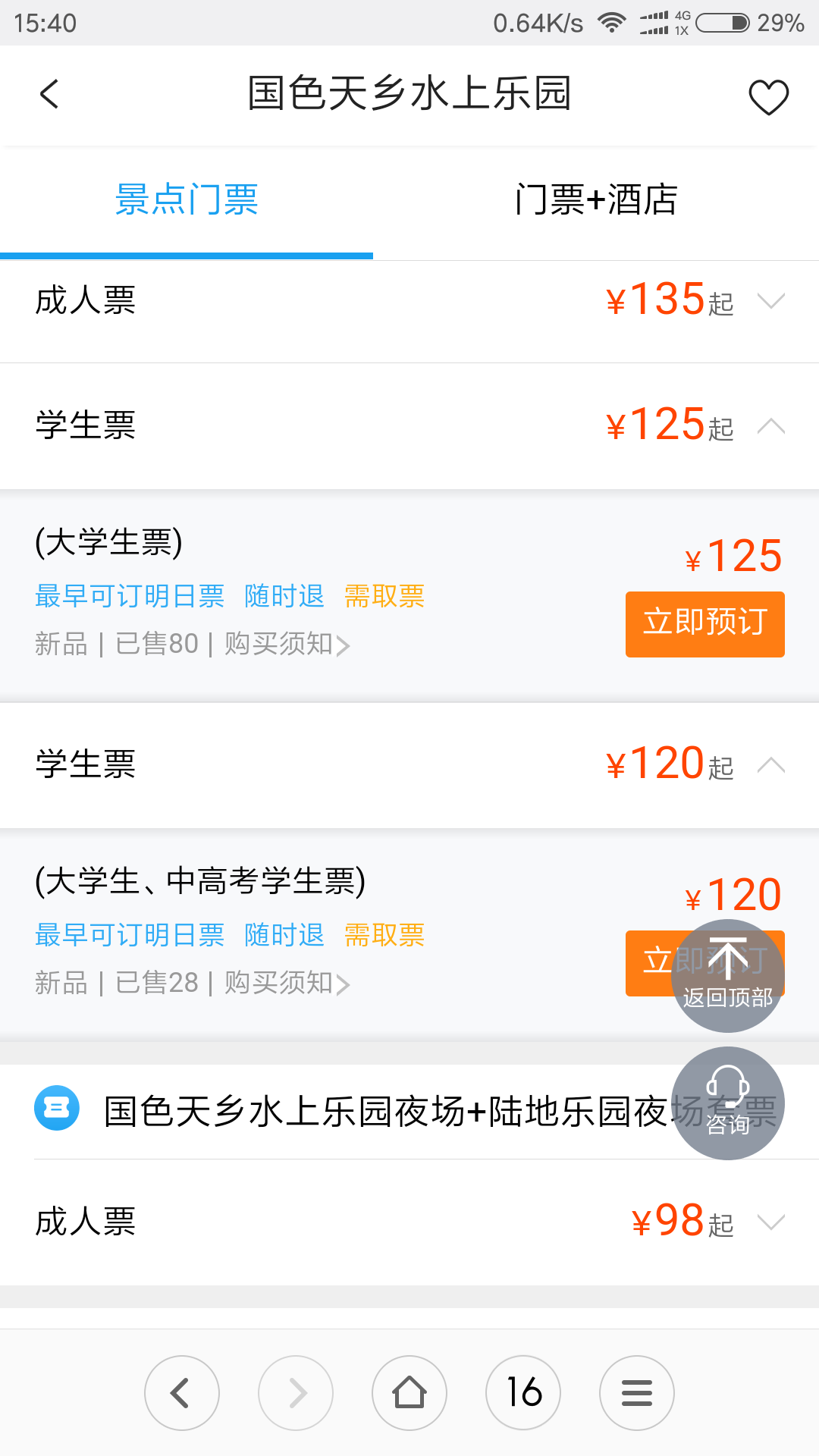This screenshot has width=819, height=1456.
Task: Select the 景点门票 tab
Action: (x=187, y=200)
